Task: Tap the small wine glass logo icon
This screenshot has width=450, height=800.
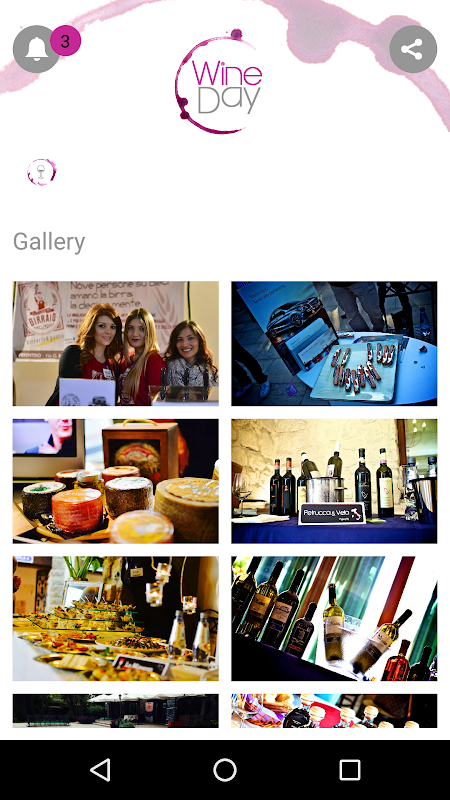Action: click(x=41, y=172)
